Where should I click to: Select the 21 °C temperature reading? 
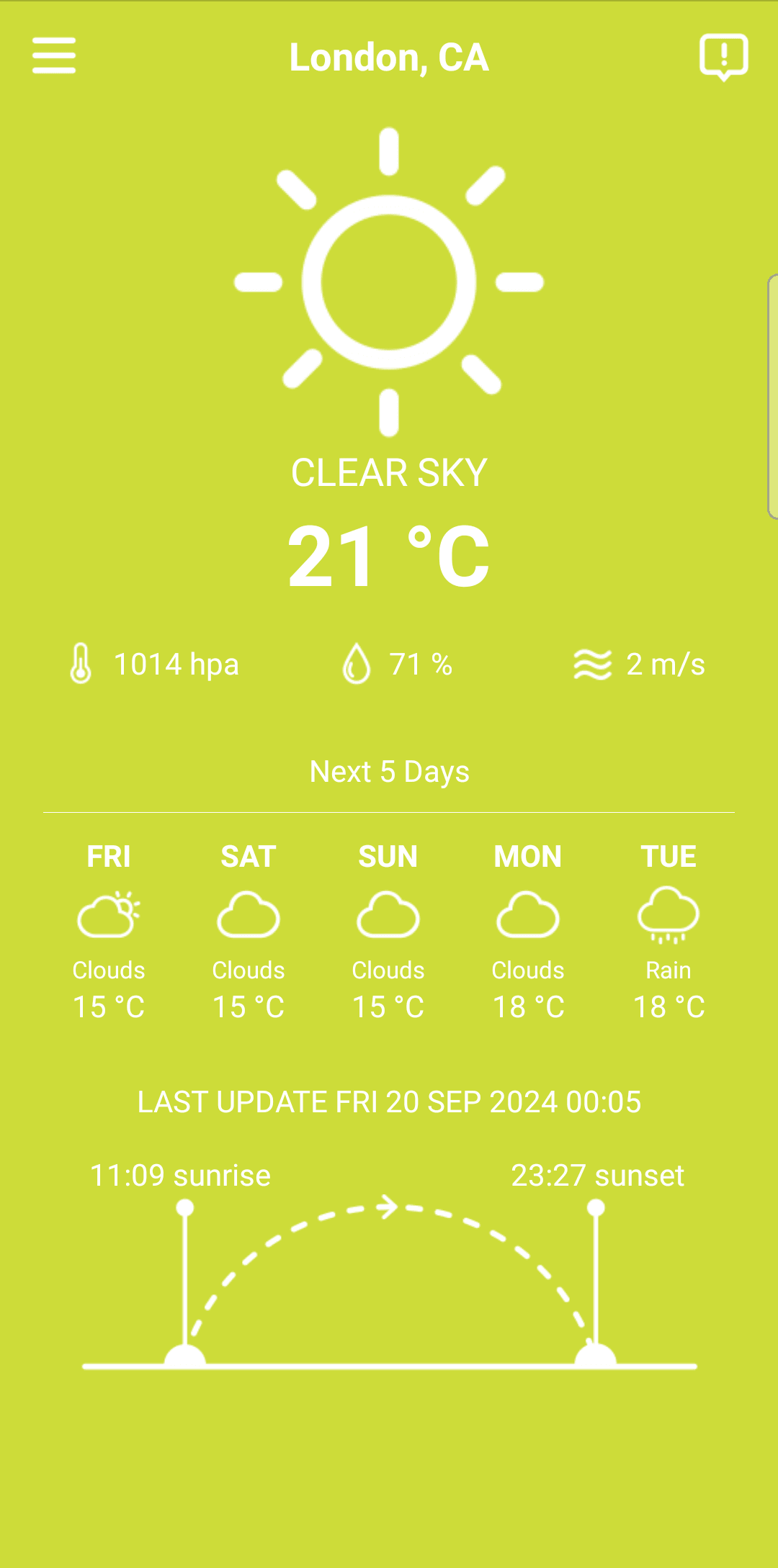tap(389, 554)
